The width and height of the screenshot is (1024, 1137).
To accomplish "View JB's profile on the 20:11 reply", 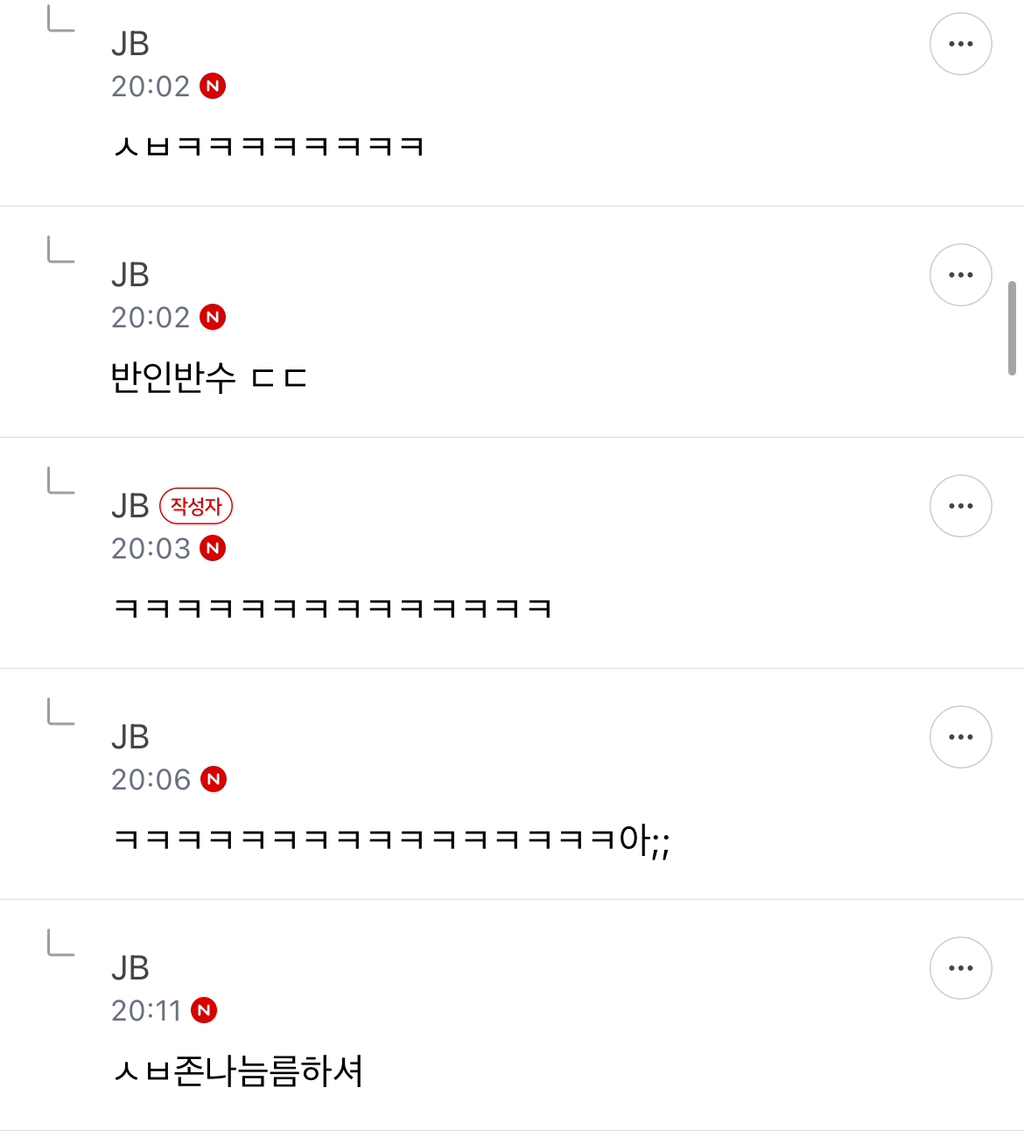I will [130, 968].
